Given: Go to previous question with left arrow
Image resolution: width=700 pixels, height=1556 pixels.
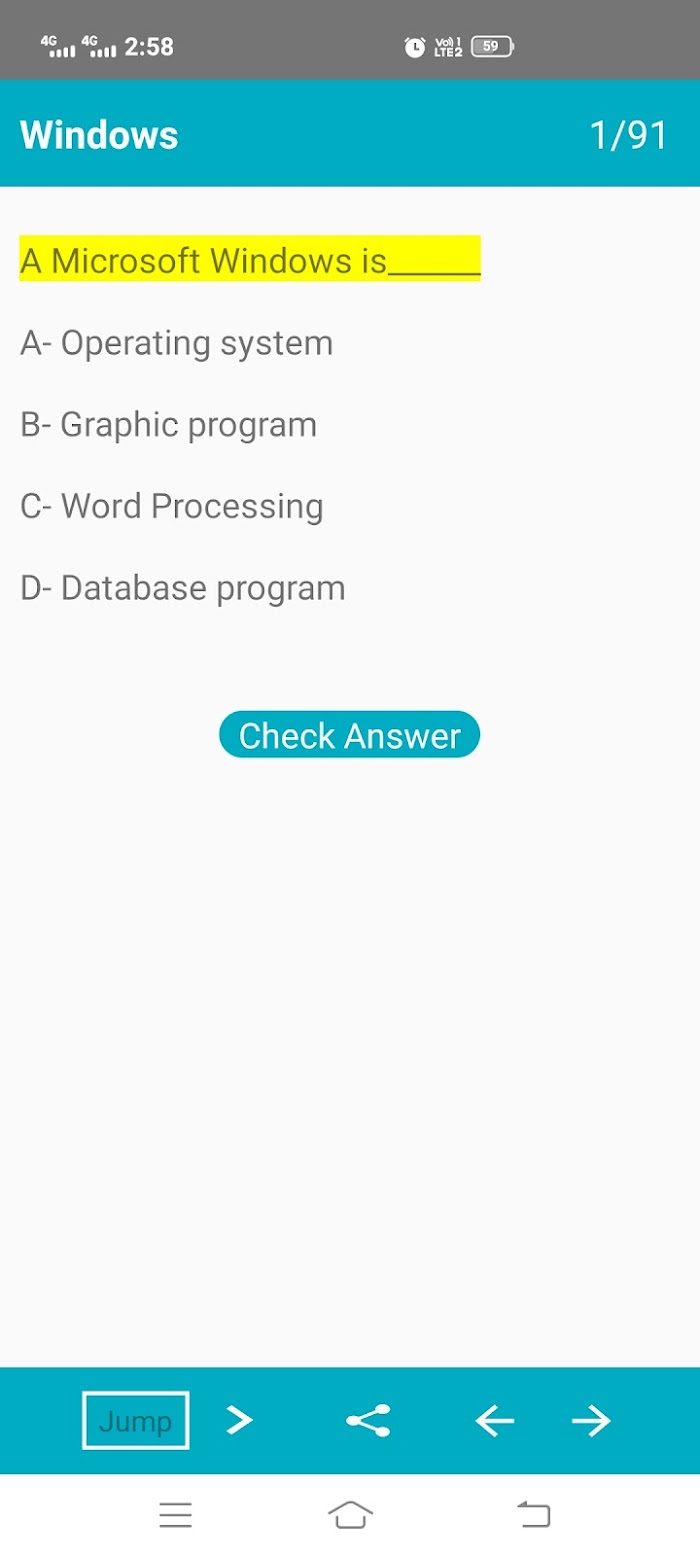Looking at the screenshot, I should pyautogui.click(x=494, y=1421).
